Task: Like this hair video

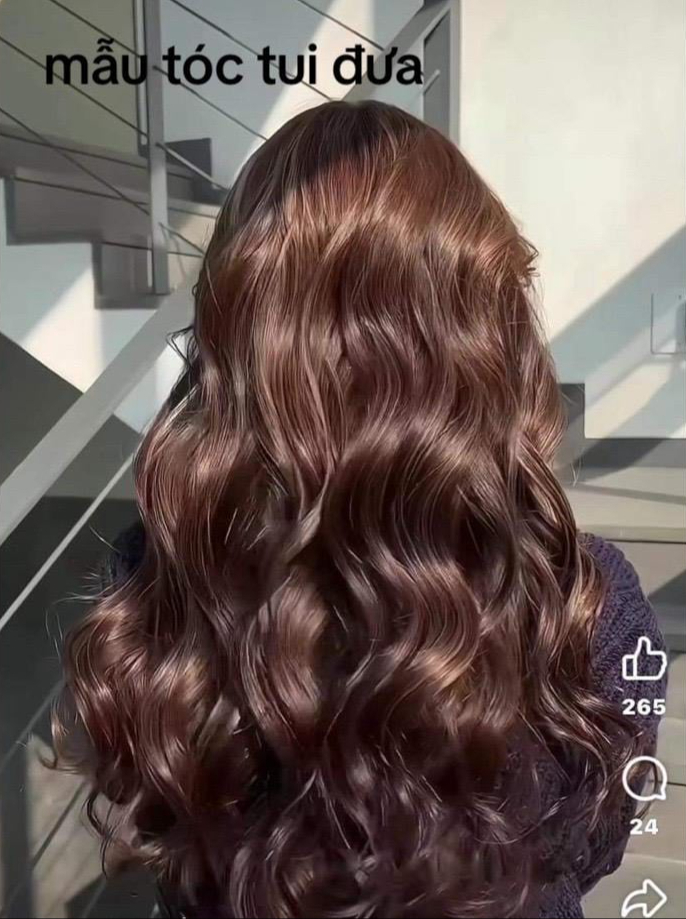Action: click(644, 659)
